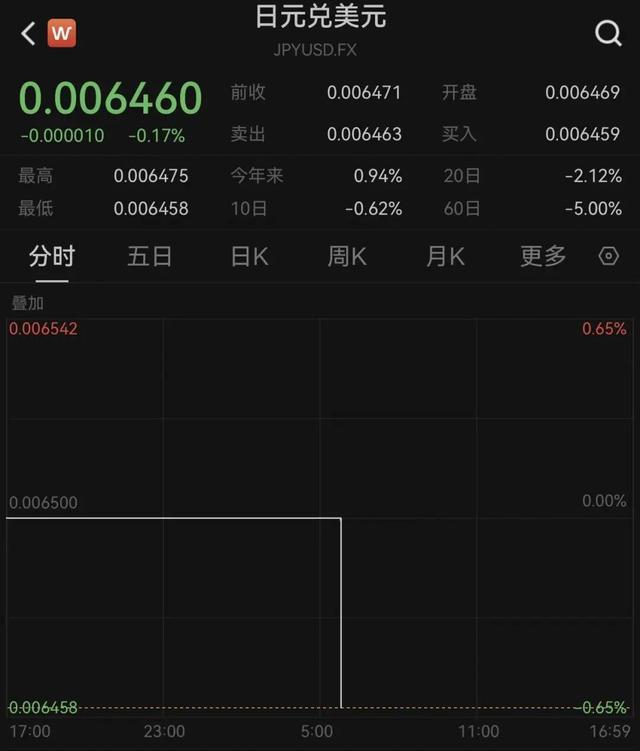The image size is (640, 751).
Task: Select the 周K chart tab
Action: pos(347,257)
